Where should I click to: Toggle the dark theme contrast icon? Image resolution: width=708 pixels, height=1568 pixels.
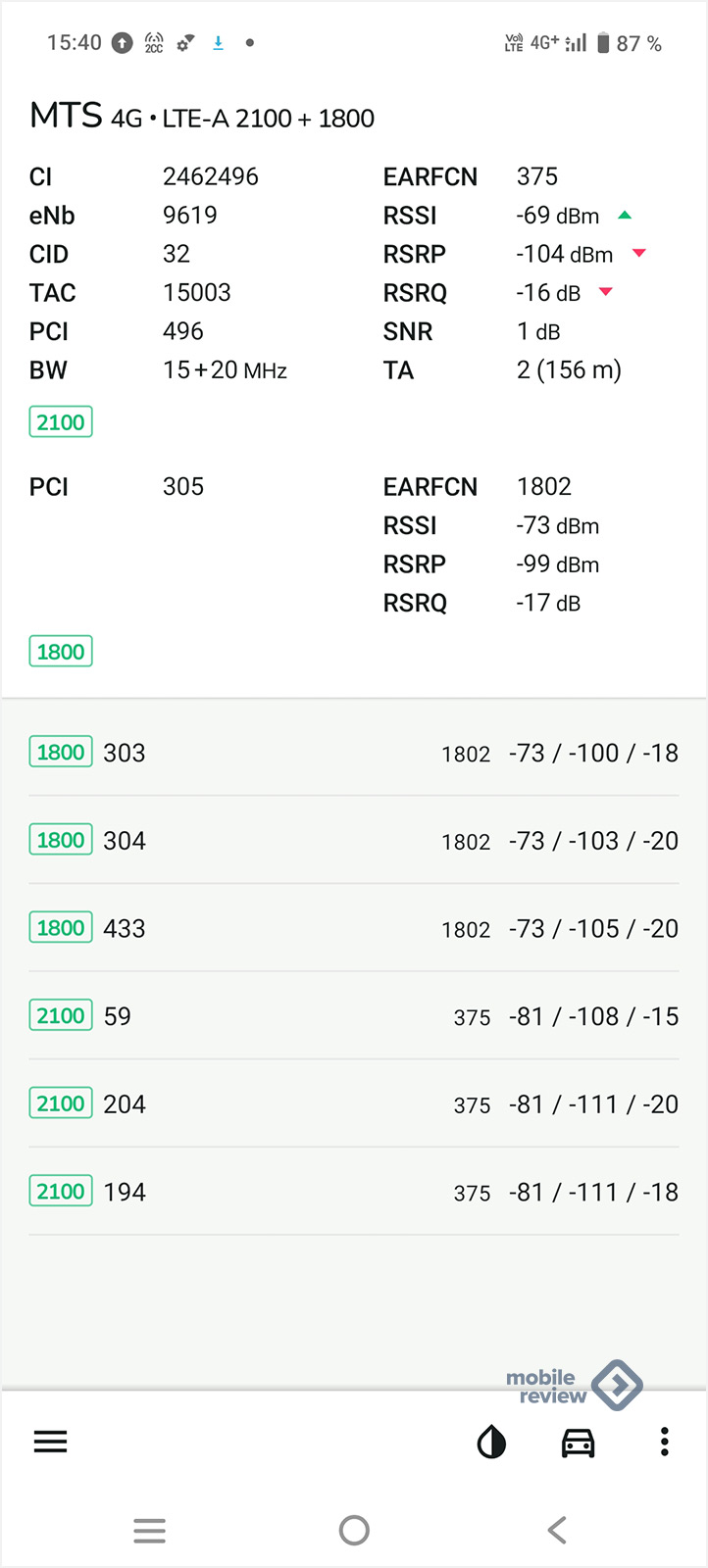[x=491, y=1442]
